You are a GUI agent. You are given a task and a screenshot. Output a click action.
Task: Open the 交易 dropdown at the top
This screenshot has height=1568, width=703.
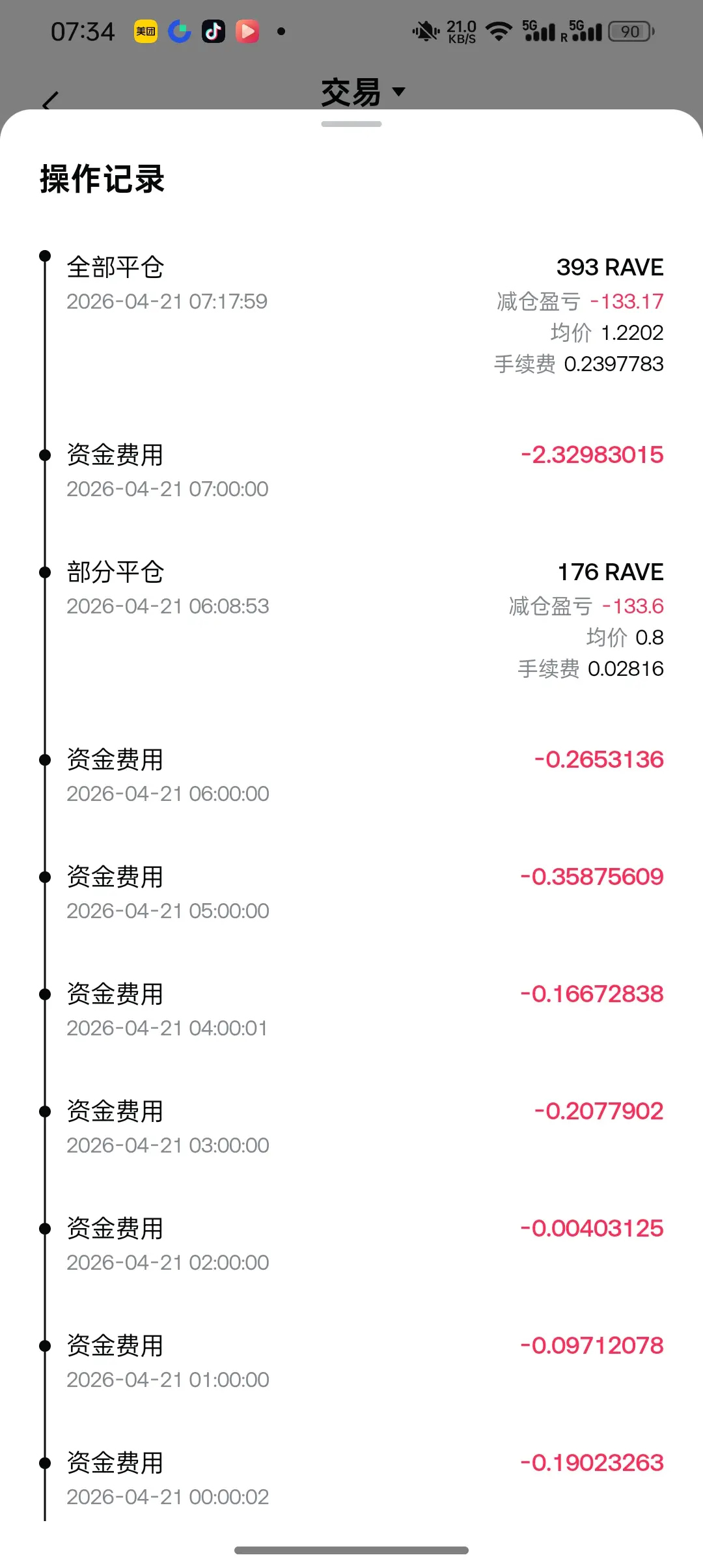[x=363, y=92]
